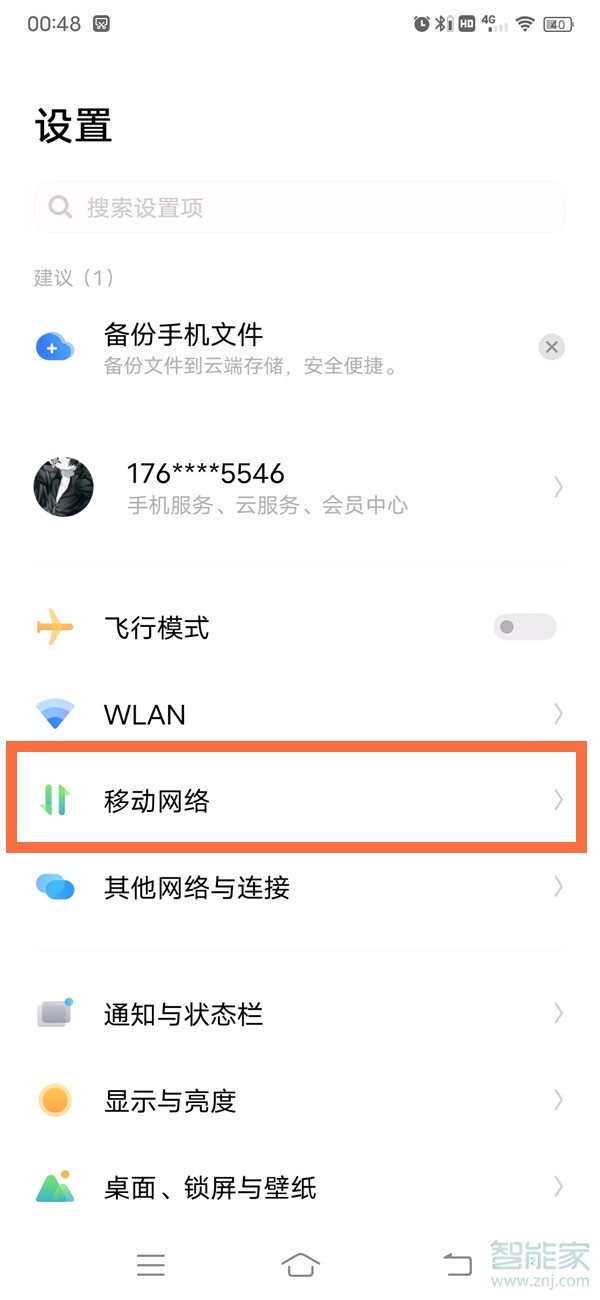Viewport: 600px width, 1300px height.
Task: Open account 176****5546 profile row
Action: point(300,487)
